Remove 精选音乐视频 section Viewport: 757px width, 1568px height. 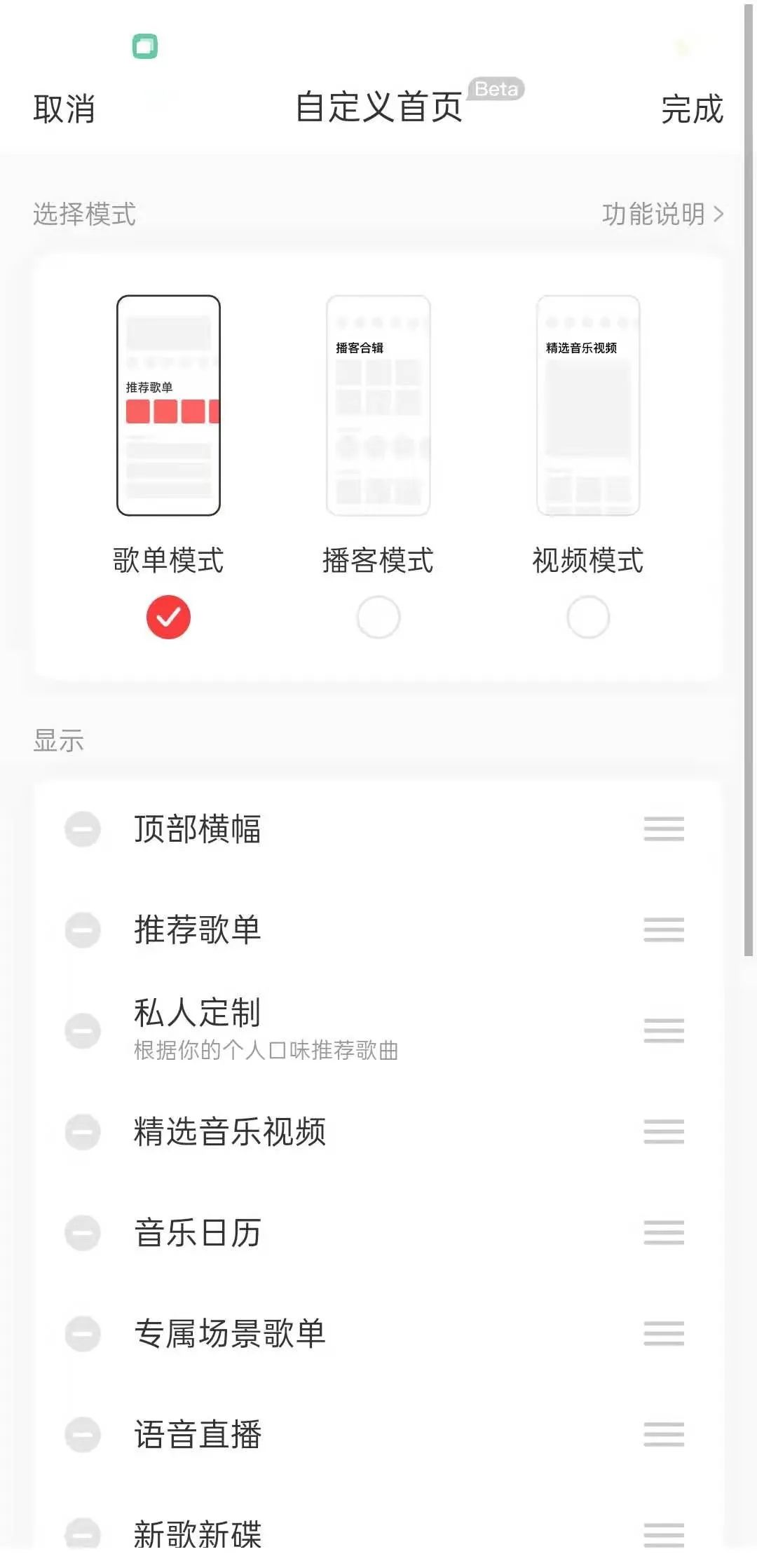pyautogui.click(x=83, y=1131)
